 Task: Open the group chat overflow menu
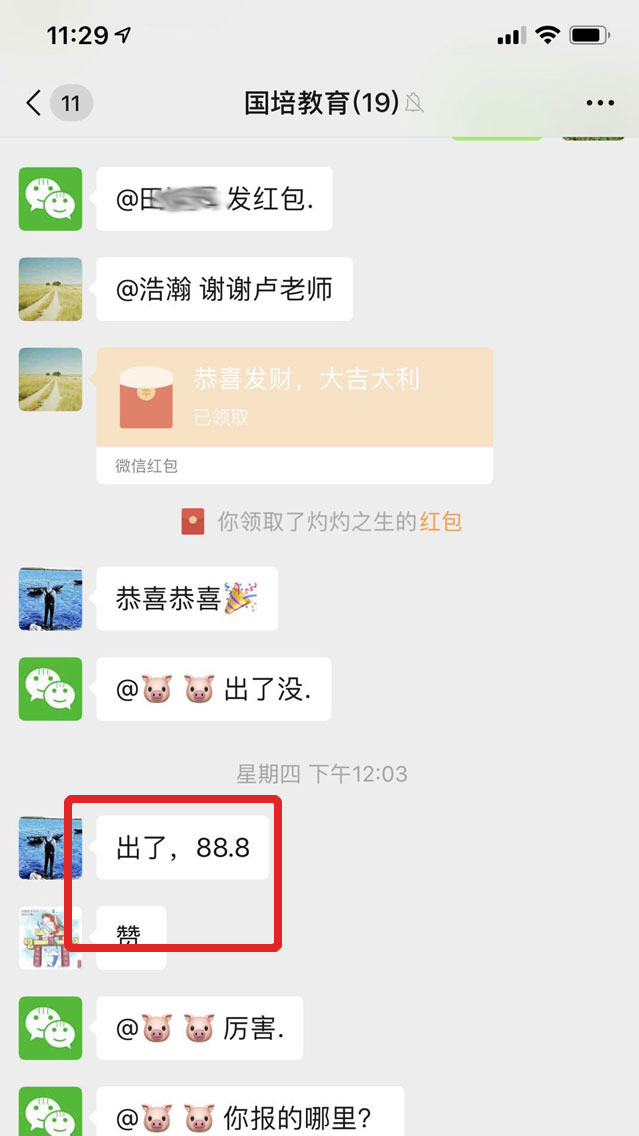tap(600, 103)
